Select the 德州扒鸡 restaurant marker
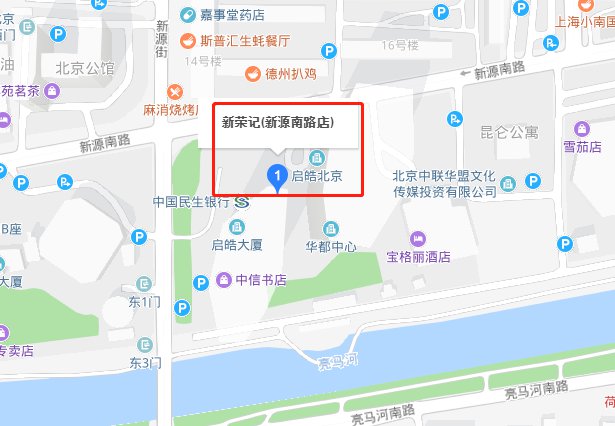Viewport: 615px width, 426px height. 253,73
